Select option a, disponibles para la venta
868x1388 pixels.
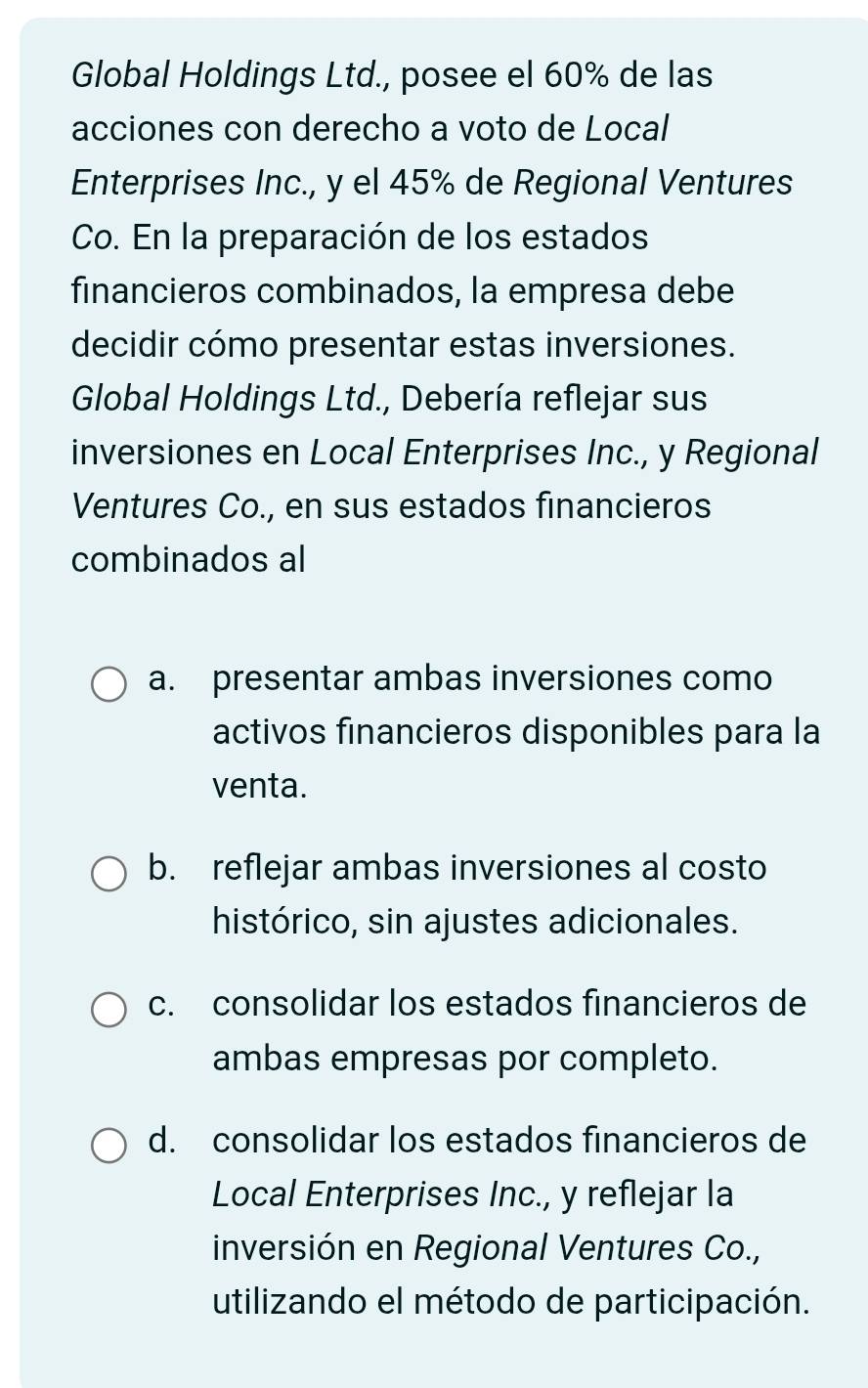(108, 685)
